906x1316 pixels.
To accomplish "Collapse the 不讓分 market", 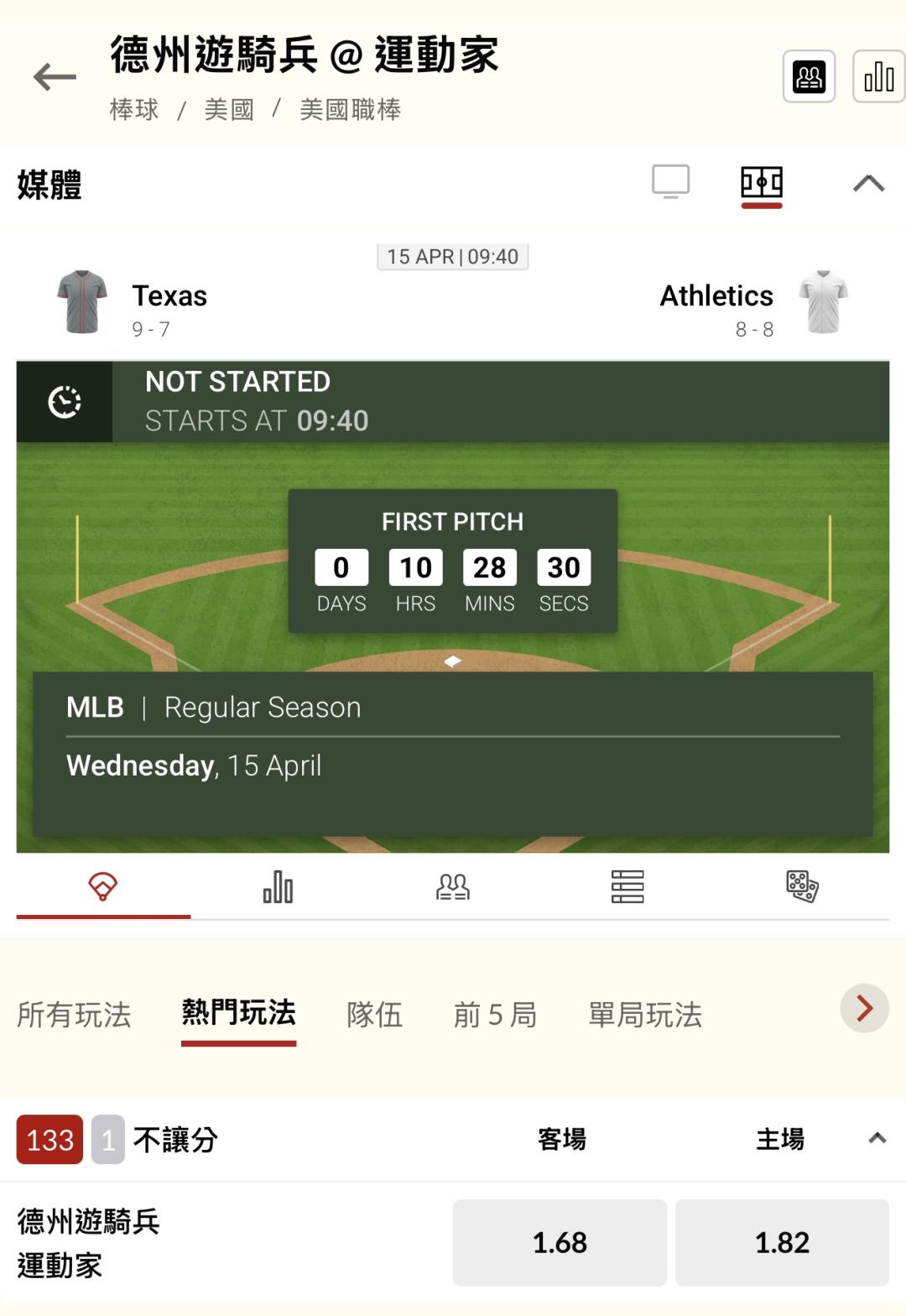I will point(877,1139).
